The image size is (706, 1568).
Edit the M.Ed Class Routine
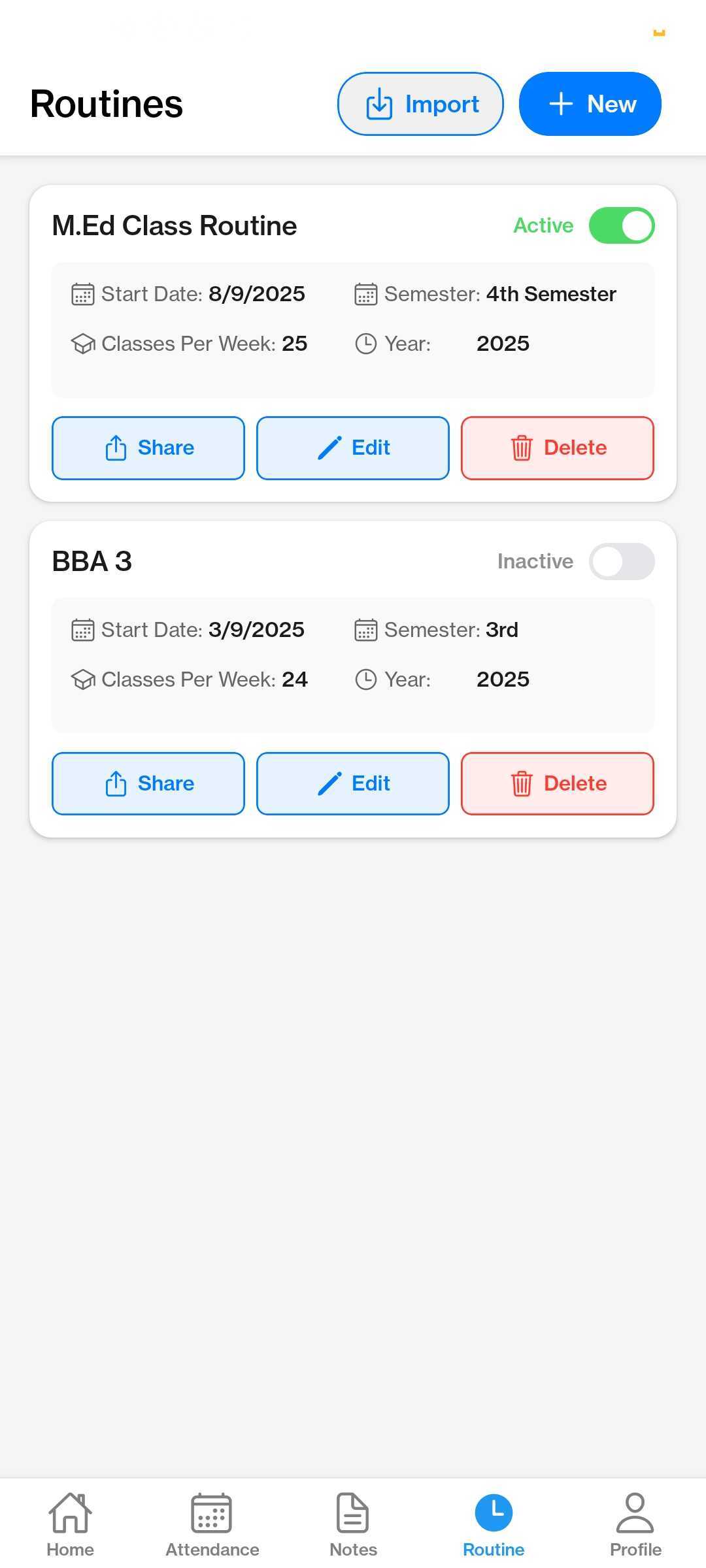tap(353, 448)
